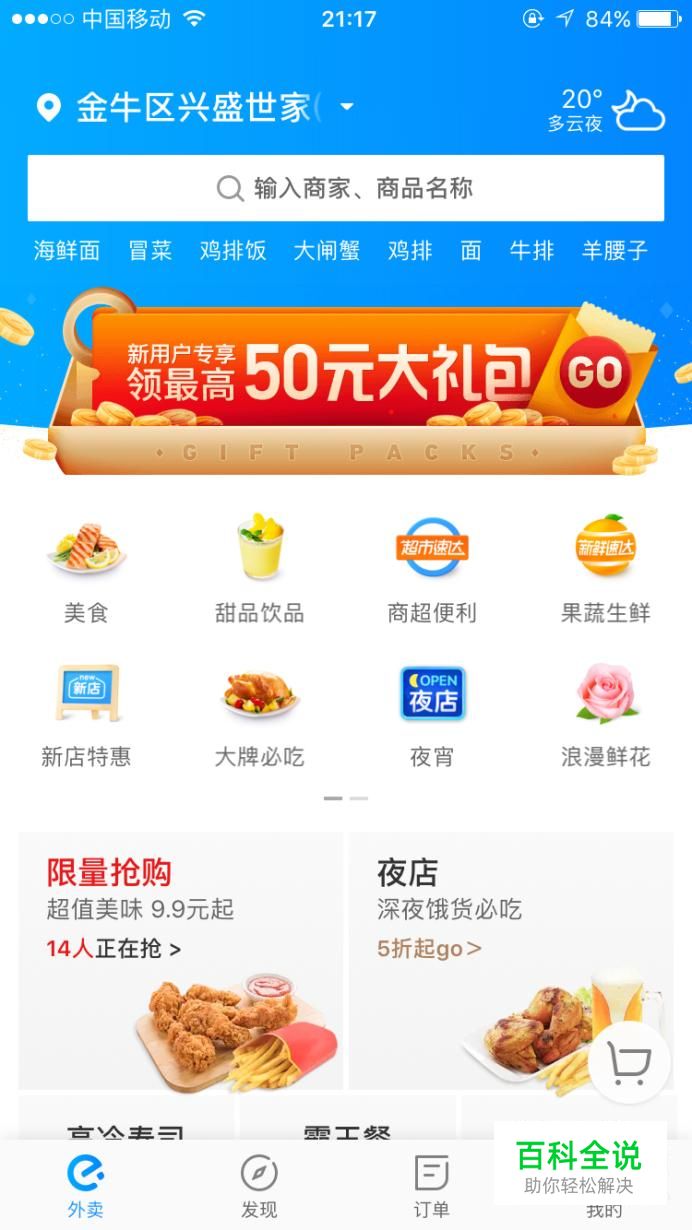
Task: Select the 海鲜面 search suggestion
Action: point(67,250)
